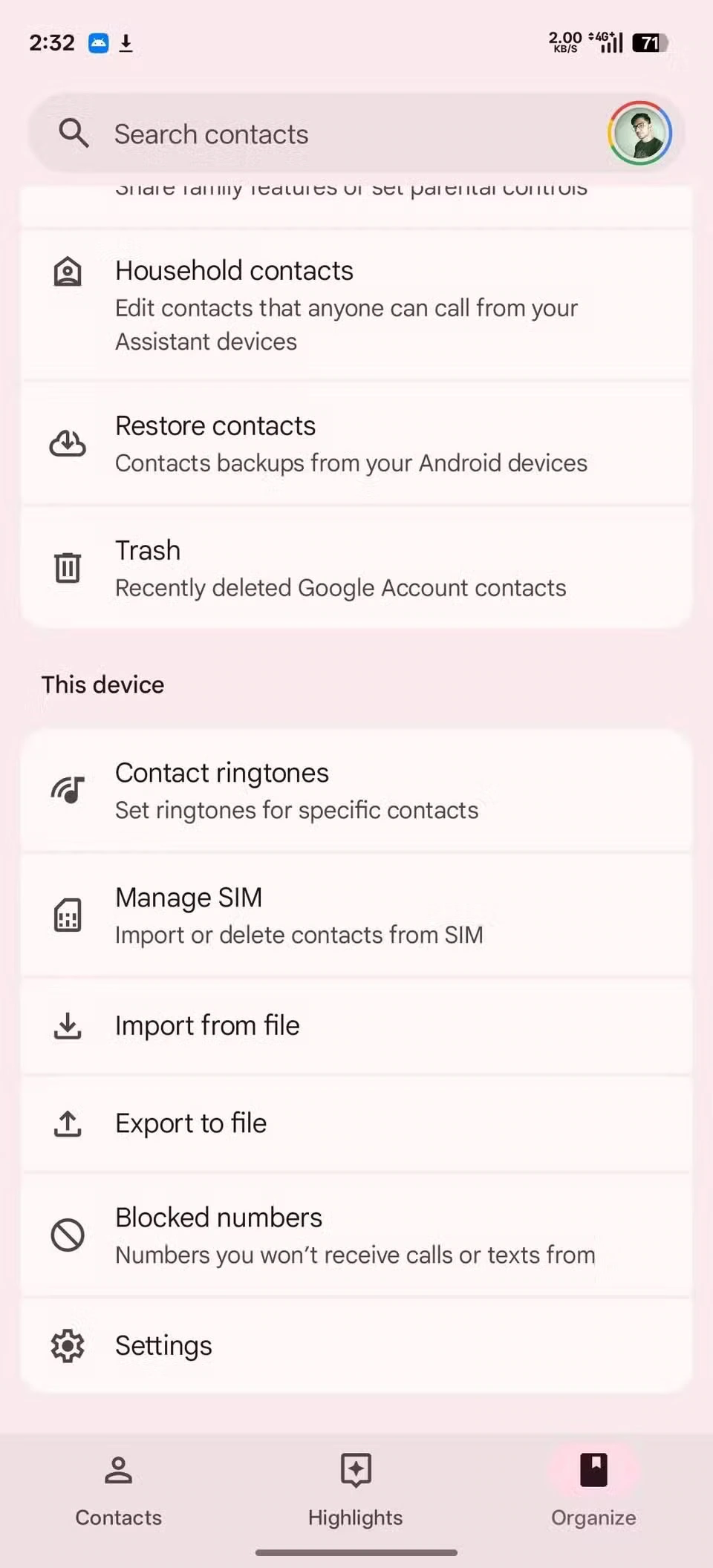Select the Export to file icon
Image resolution: width=713 pixels, height=1568 pixels.
coord(68,1123)
